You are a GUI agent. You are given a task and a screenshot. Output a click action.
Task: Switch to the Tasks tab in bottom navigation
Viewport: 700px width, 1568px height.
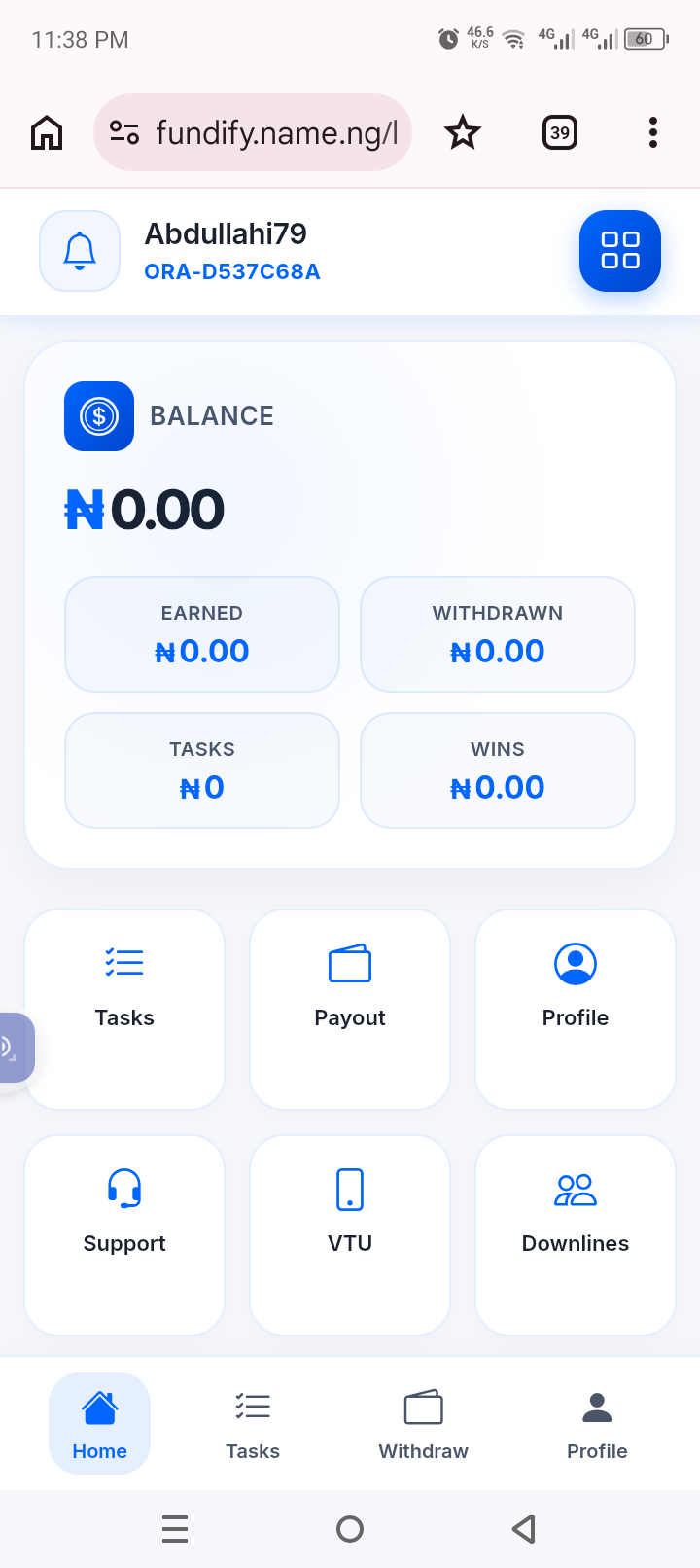tap(253, 1423)
